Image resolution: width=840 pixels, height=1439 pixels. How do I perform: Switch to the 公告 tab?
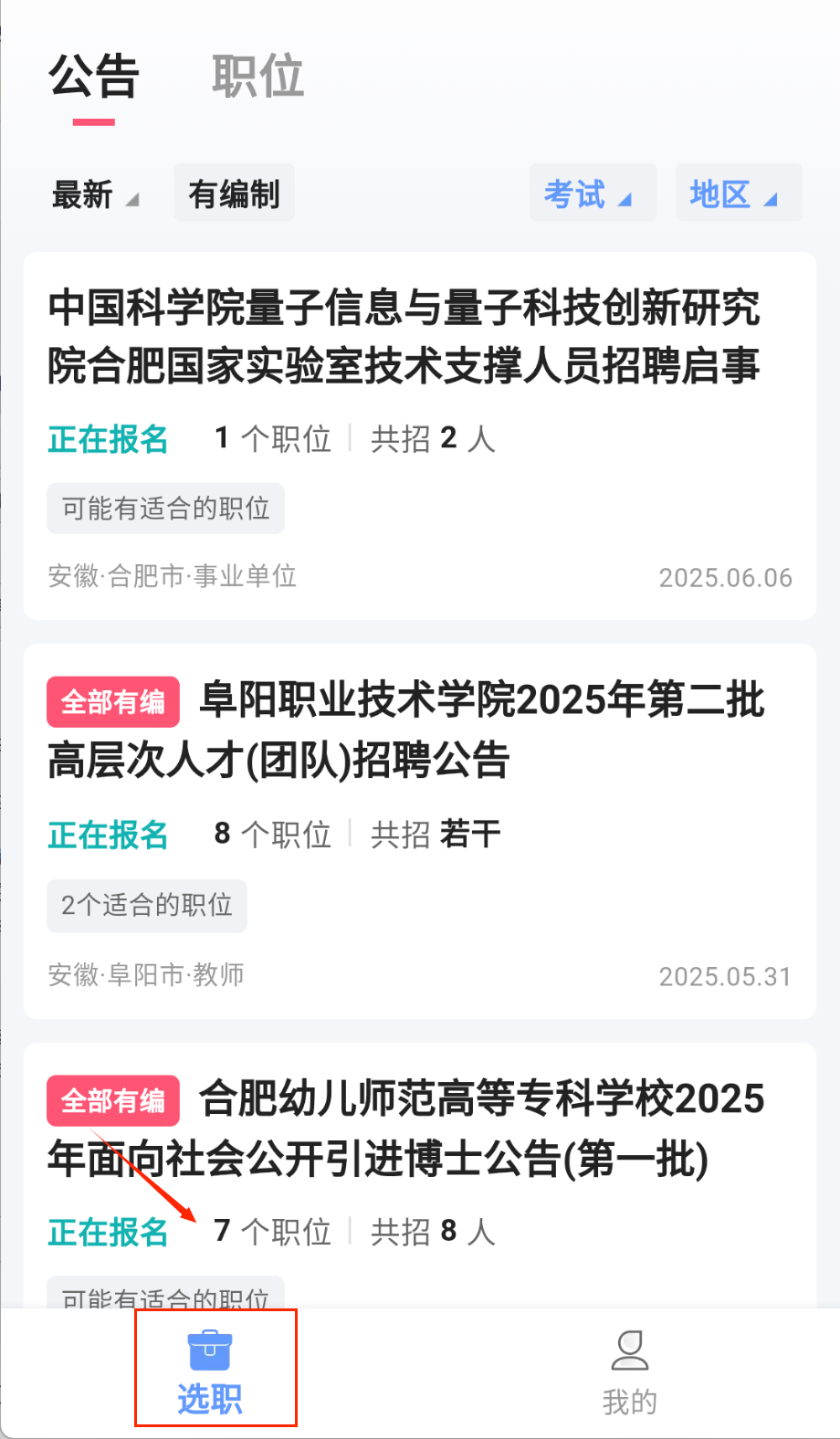93,77
